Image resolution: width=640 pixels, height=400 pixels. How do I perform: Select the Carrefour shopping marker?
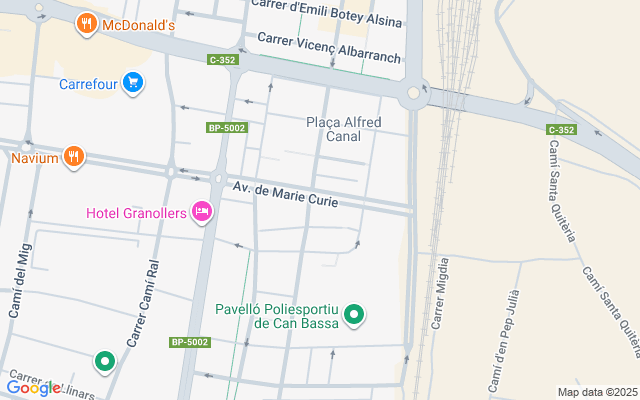pyautogui.click(x=133, y=84)
